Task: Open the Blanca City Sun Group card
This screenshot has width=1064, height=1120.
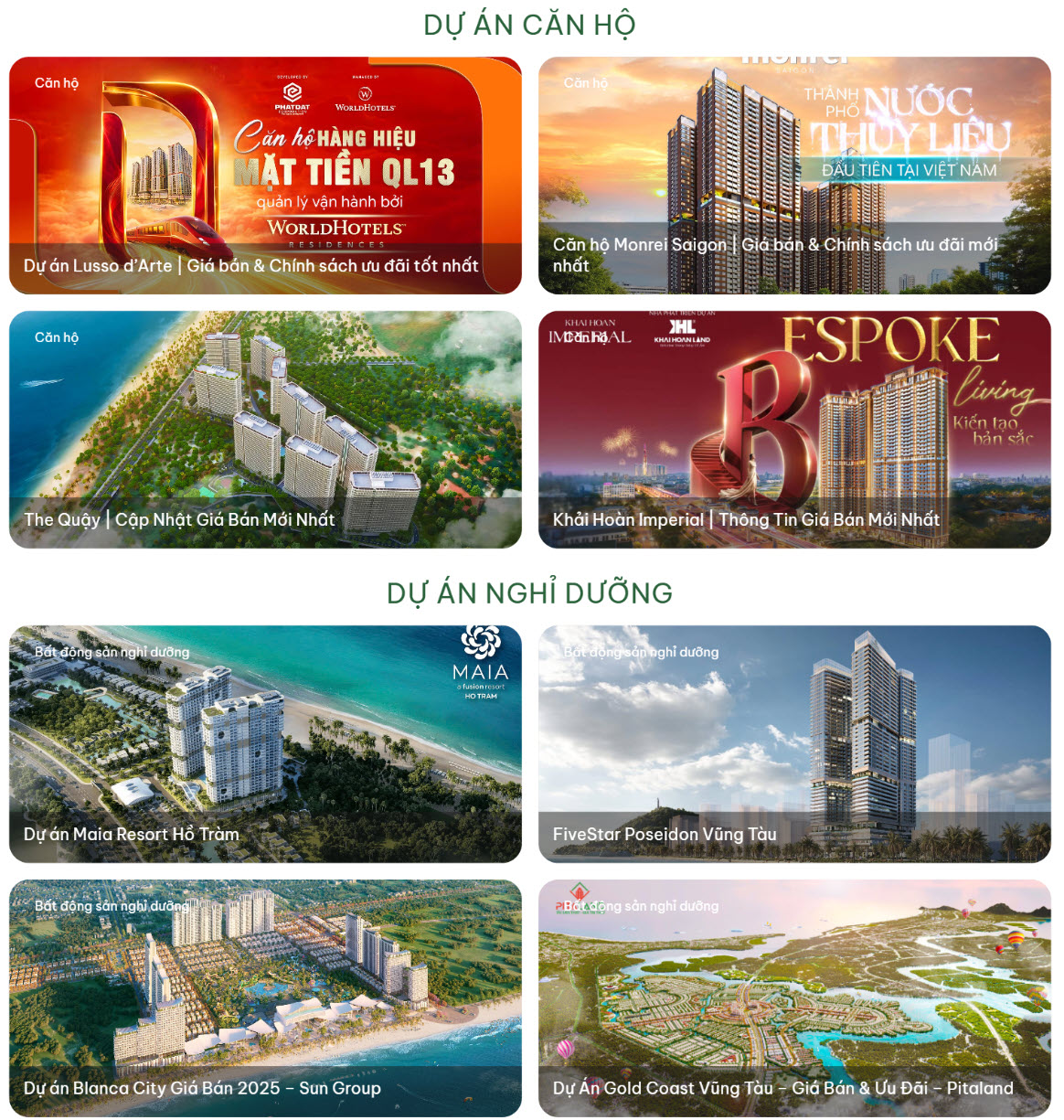Action: (x=265, y=998)
